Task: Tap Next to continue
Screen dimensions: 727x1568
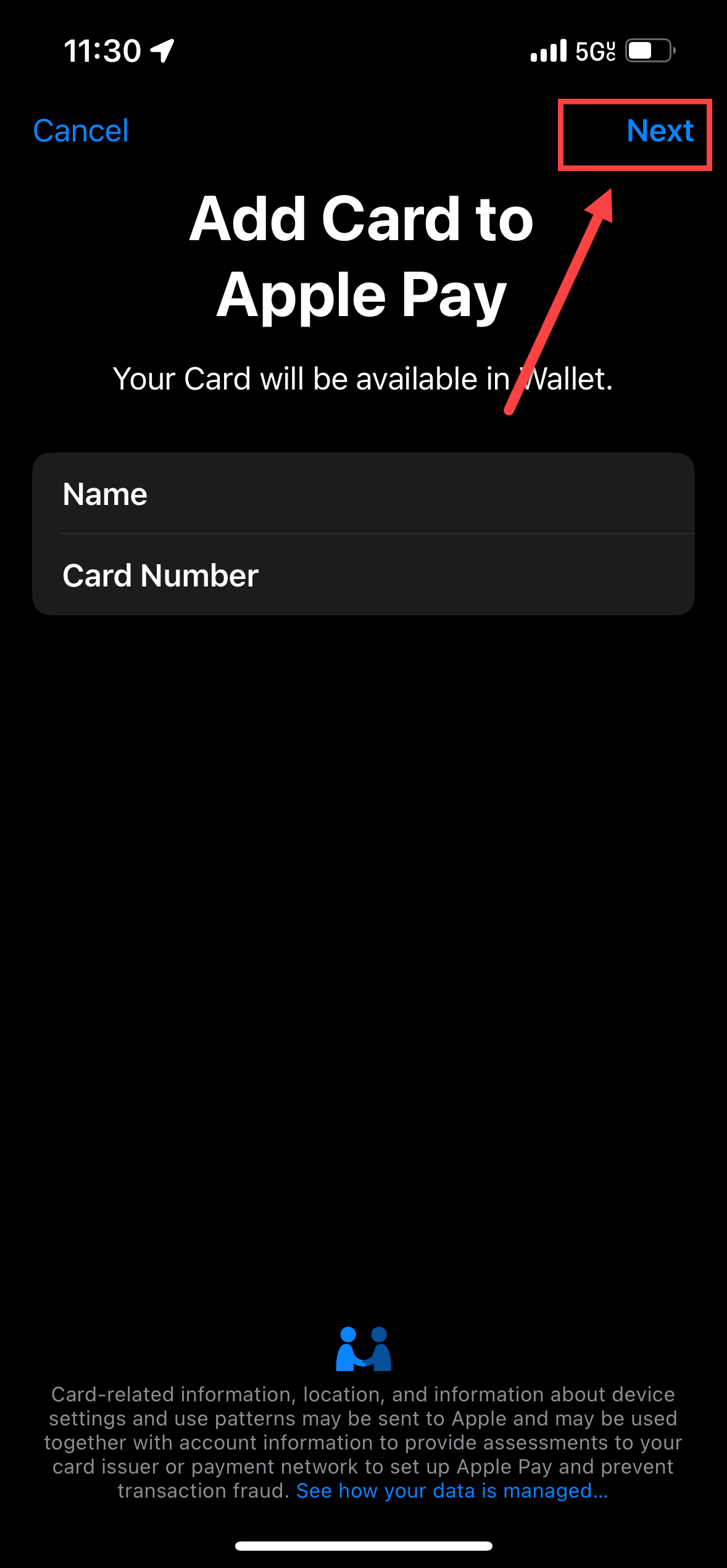Action: [x=659, y=131]
